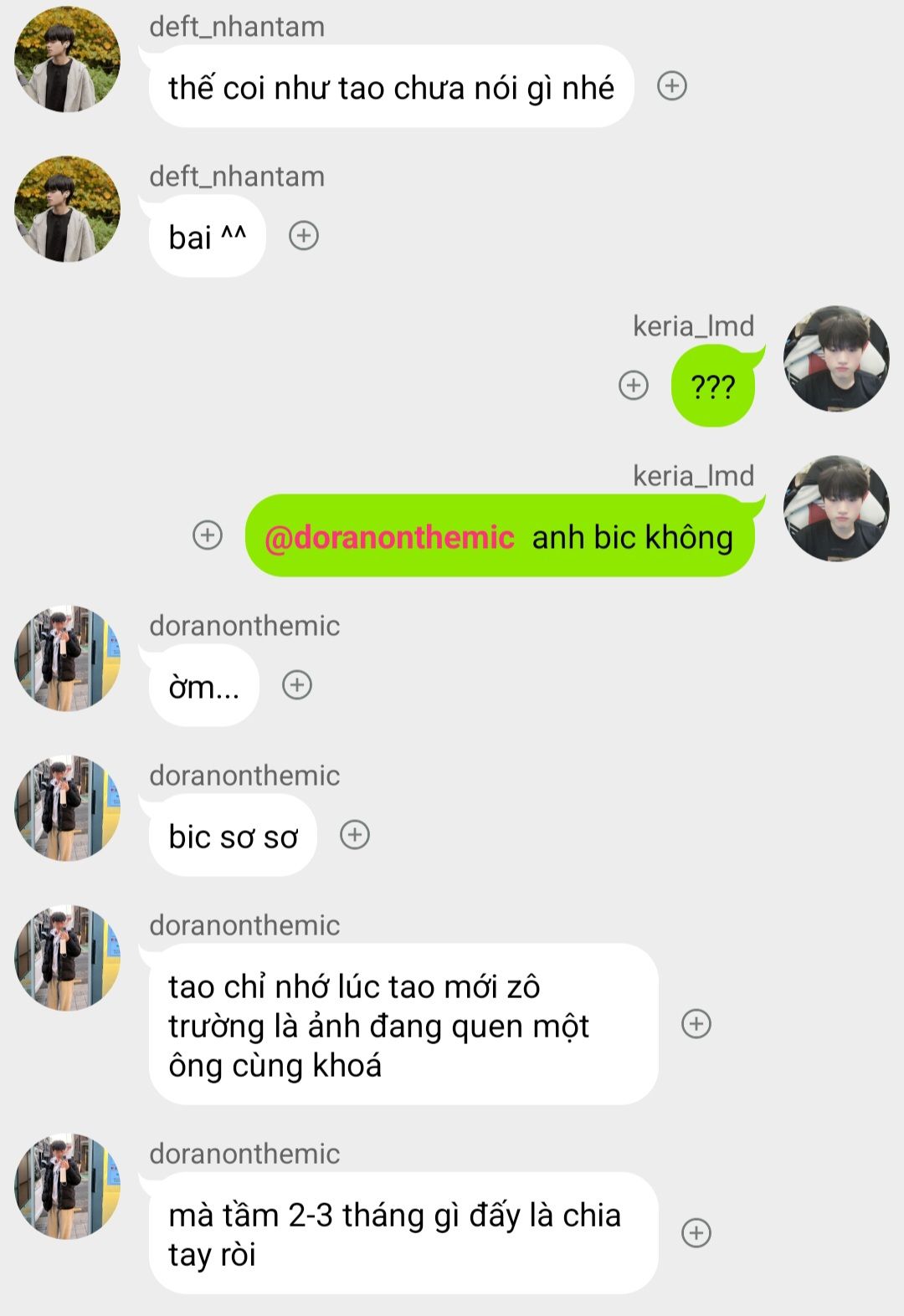Add a reaction to "thế coi như tao chưa nói gì nhé"
Image resolution: width=904 pixels, height=1316 pixels.
pyautogui.click(x=671, y=86)
